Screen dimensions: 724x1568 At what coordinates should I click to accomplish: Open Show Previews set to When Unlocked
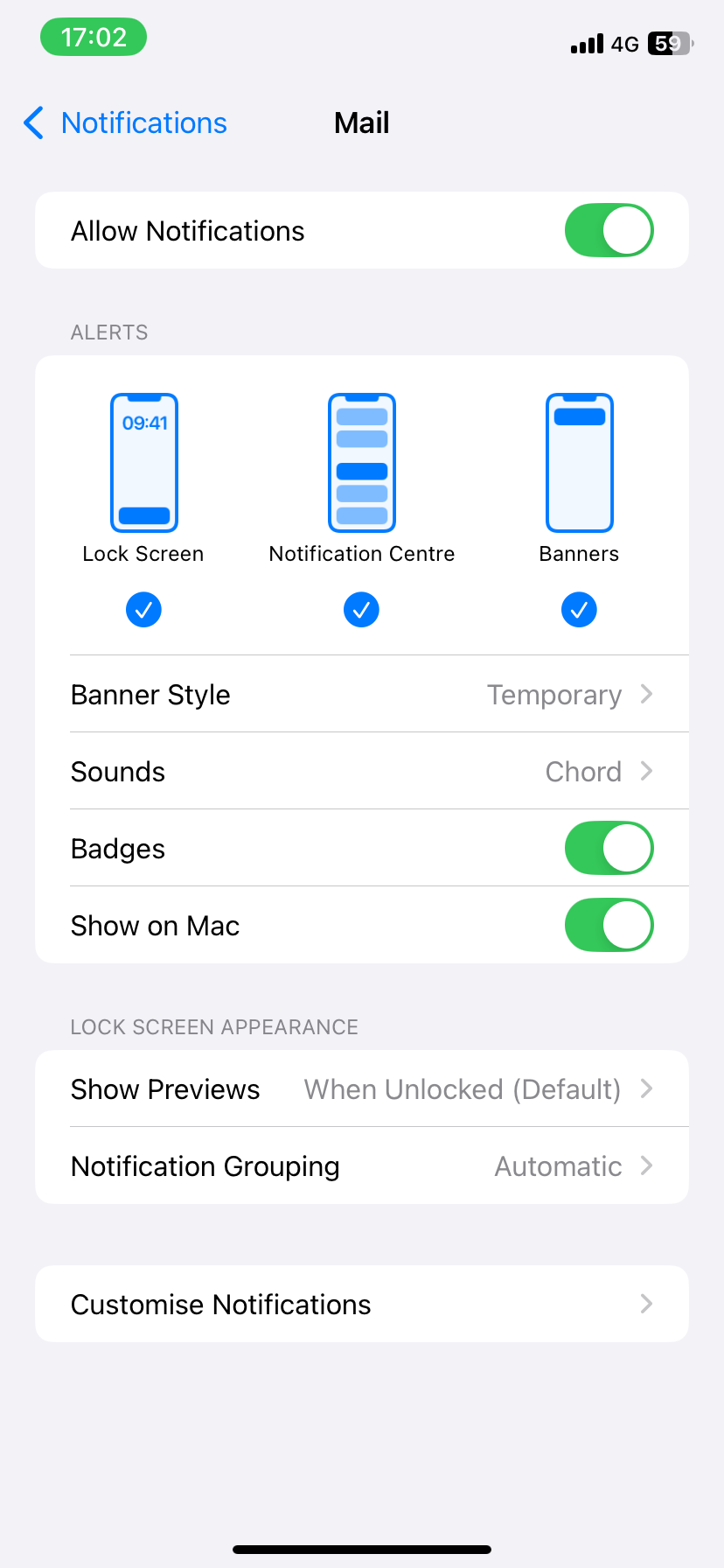[361, 1088]
